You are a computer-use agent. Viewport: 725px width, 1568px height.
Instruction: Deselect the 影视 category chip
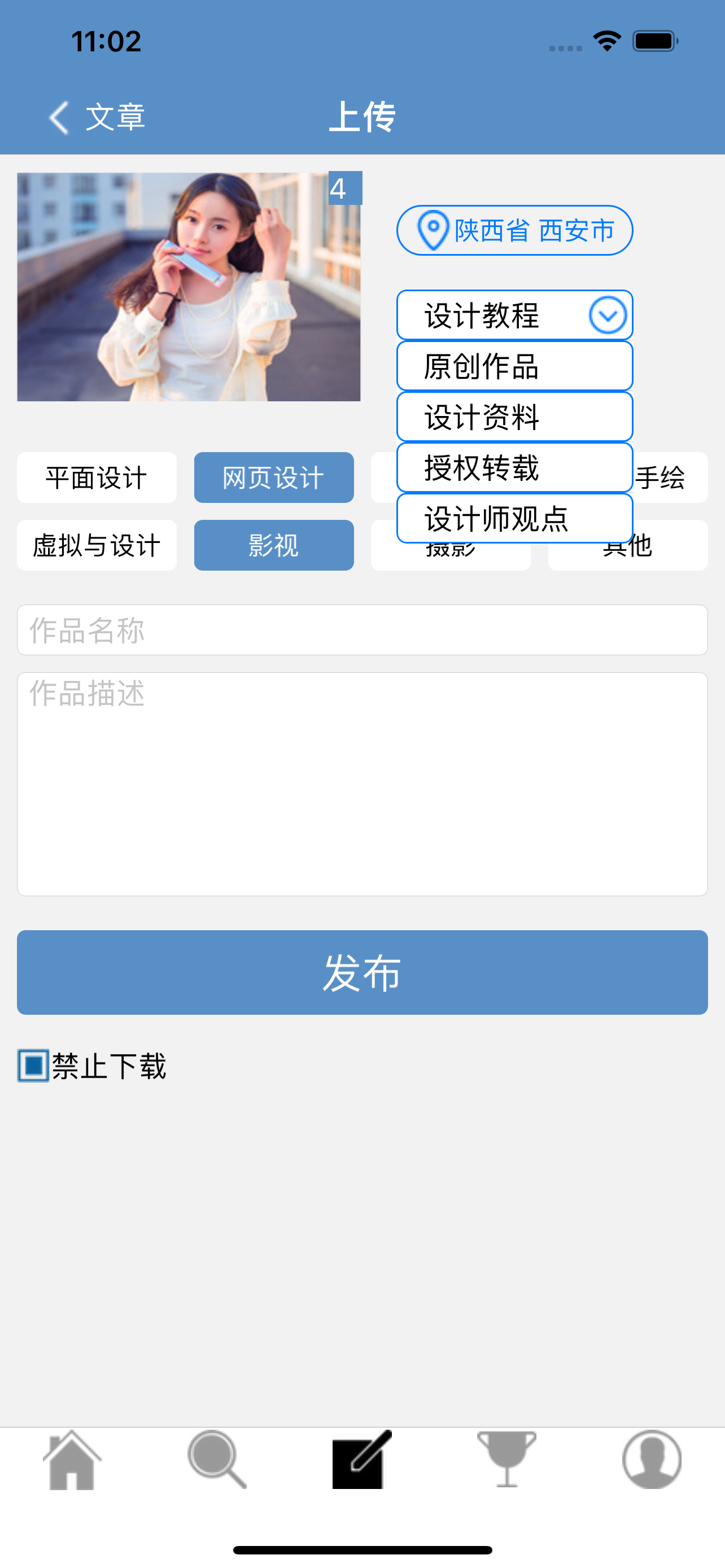[x=273, y=545]
